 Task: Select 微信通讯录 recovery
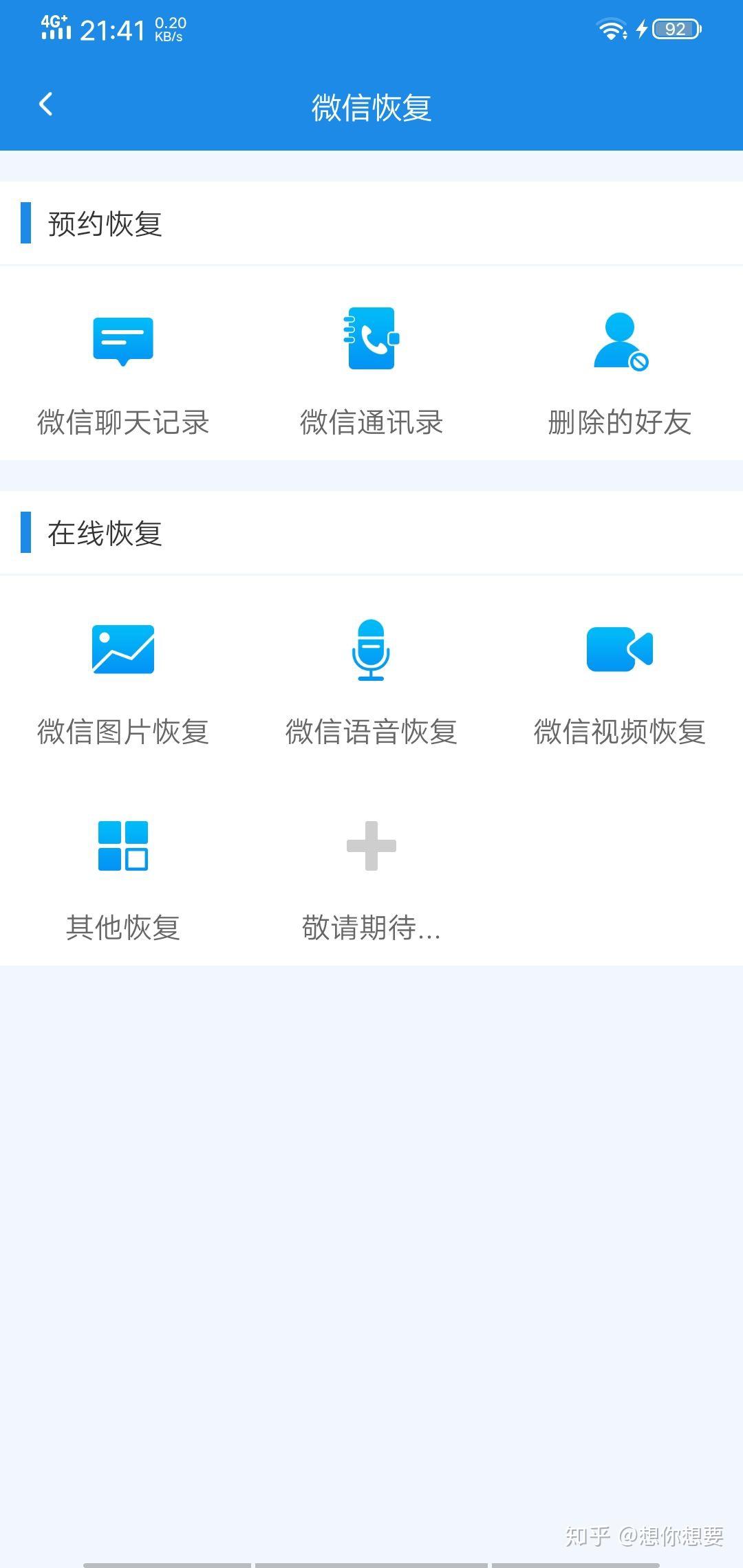point(371,371)
